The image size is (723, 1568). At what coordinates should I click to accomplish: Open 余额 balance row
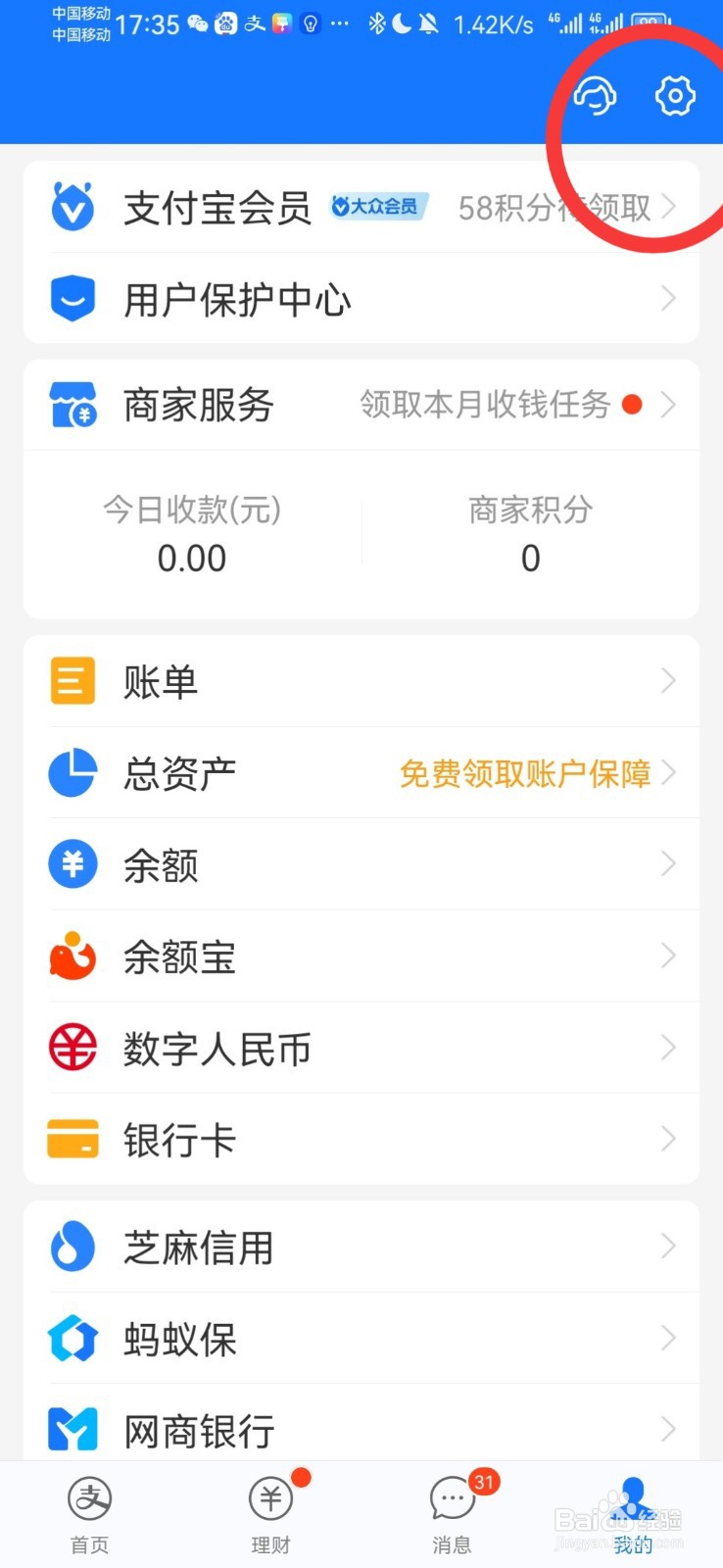361,864
